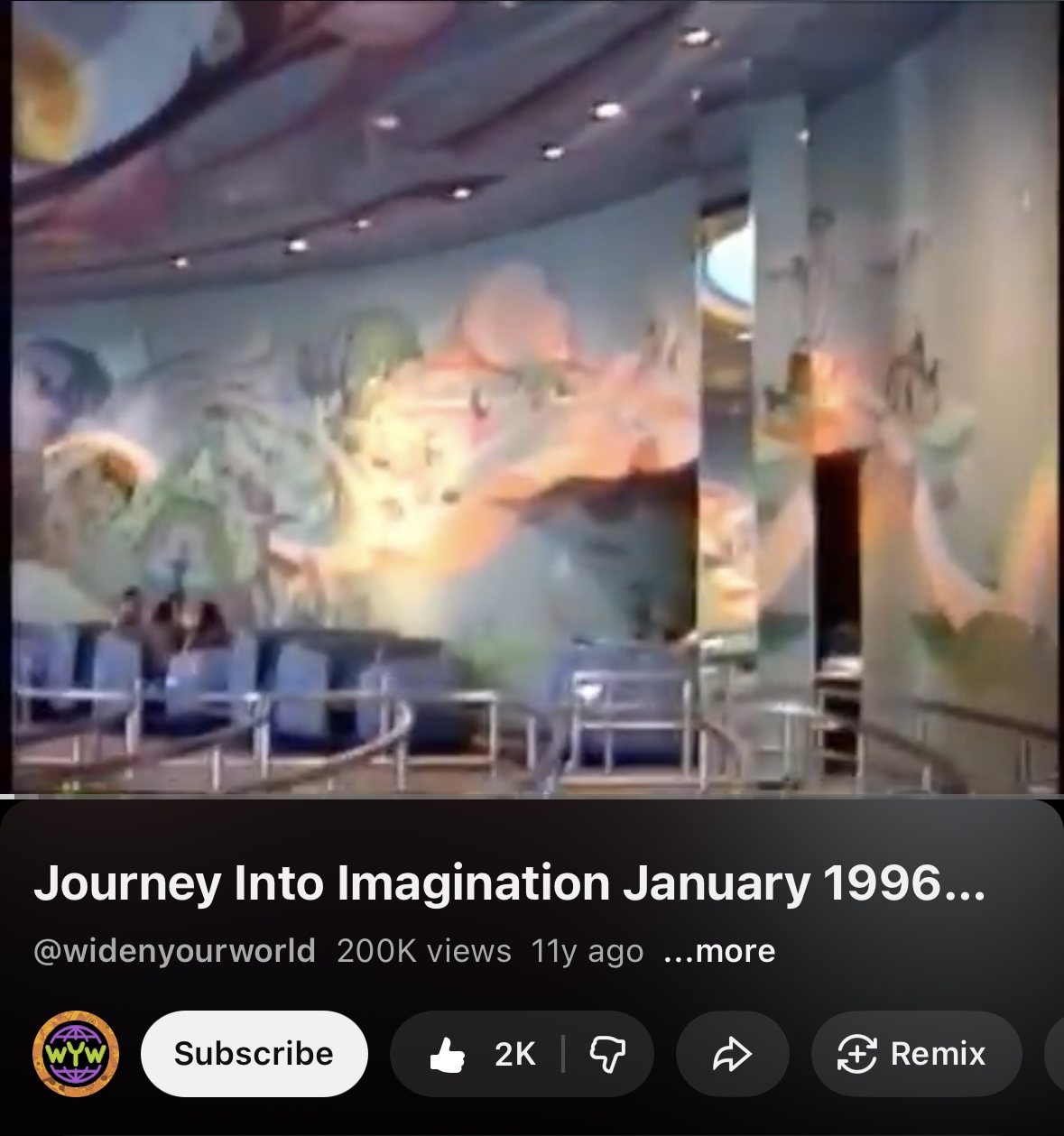Subscribe to widenyourworld channel
Image resolution: width=1064 pixels, height=1136 pixels.
(x=254, y=1054)
